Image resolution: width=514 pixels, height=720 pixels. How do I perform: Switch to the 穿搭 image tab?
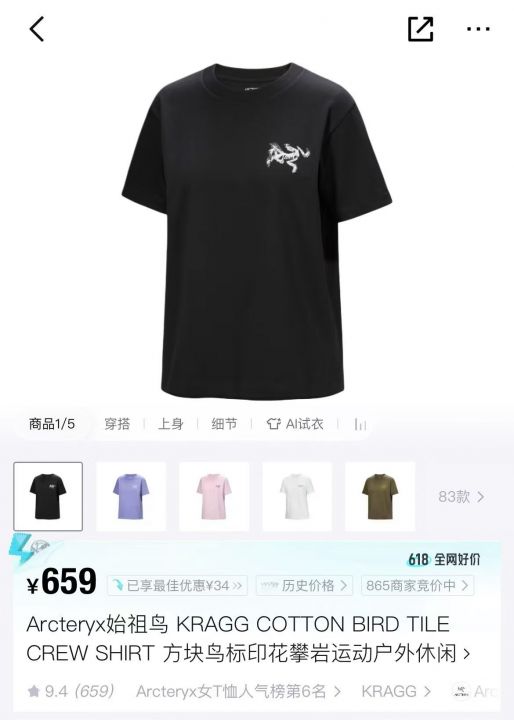(117, 424)
